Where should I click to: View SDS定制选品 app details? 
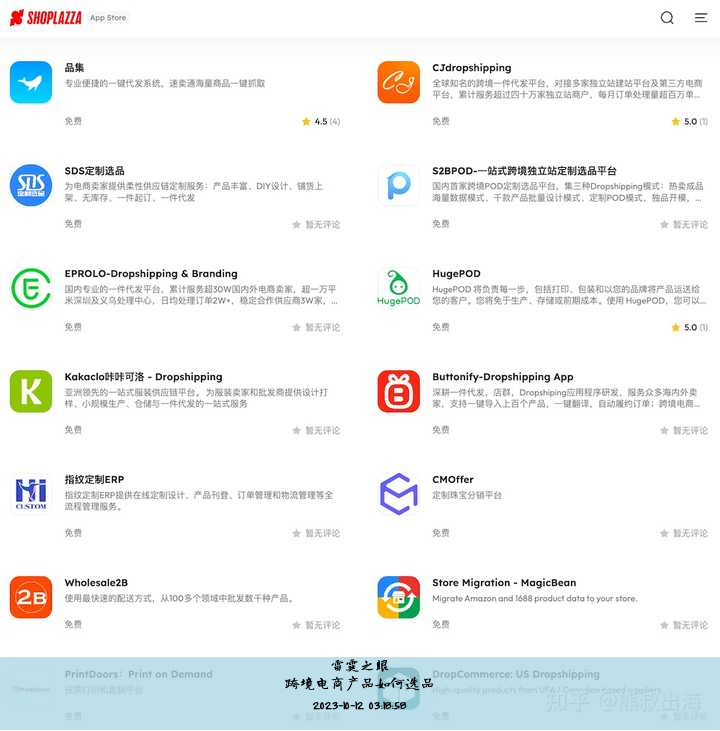[x=94, y=171]
